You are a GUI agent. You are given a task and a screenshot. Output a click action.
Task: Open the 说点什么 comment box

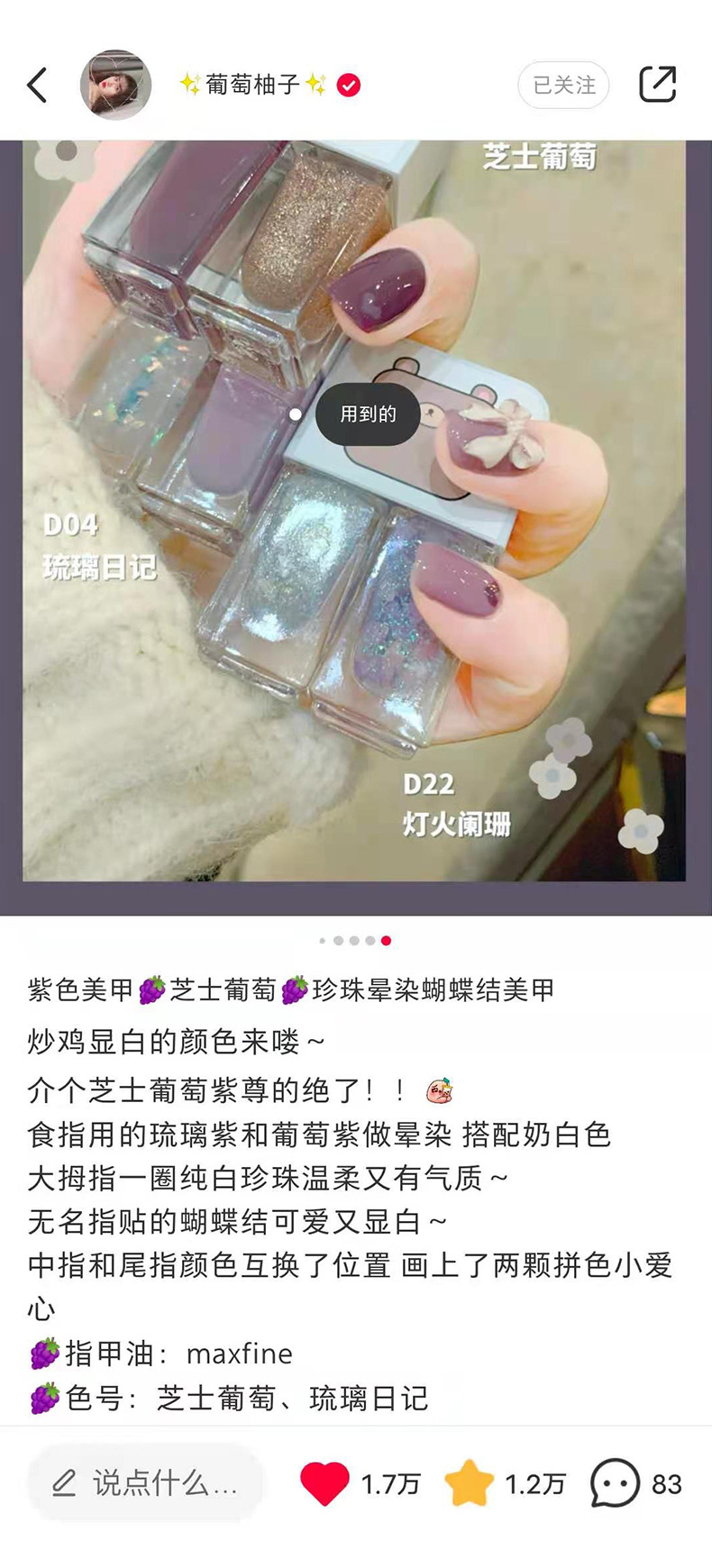146,1483
